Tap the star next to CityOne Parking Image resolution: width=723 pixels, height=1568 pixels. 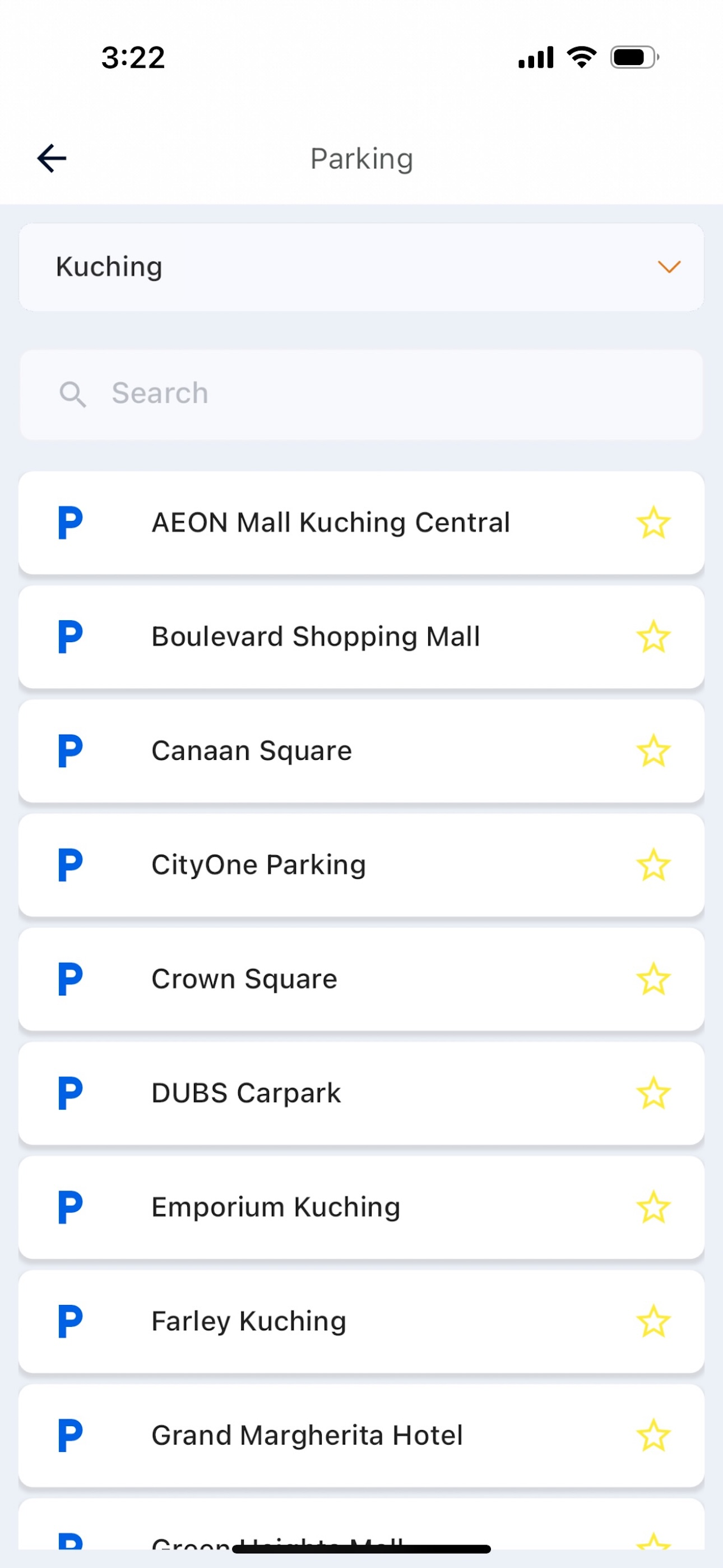[x=653, y=865]
